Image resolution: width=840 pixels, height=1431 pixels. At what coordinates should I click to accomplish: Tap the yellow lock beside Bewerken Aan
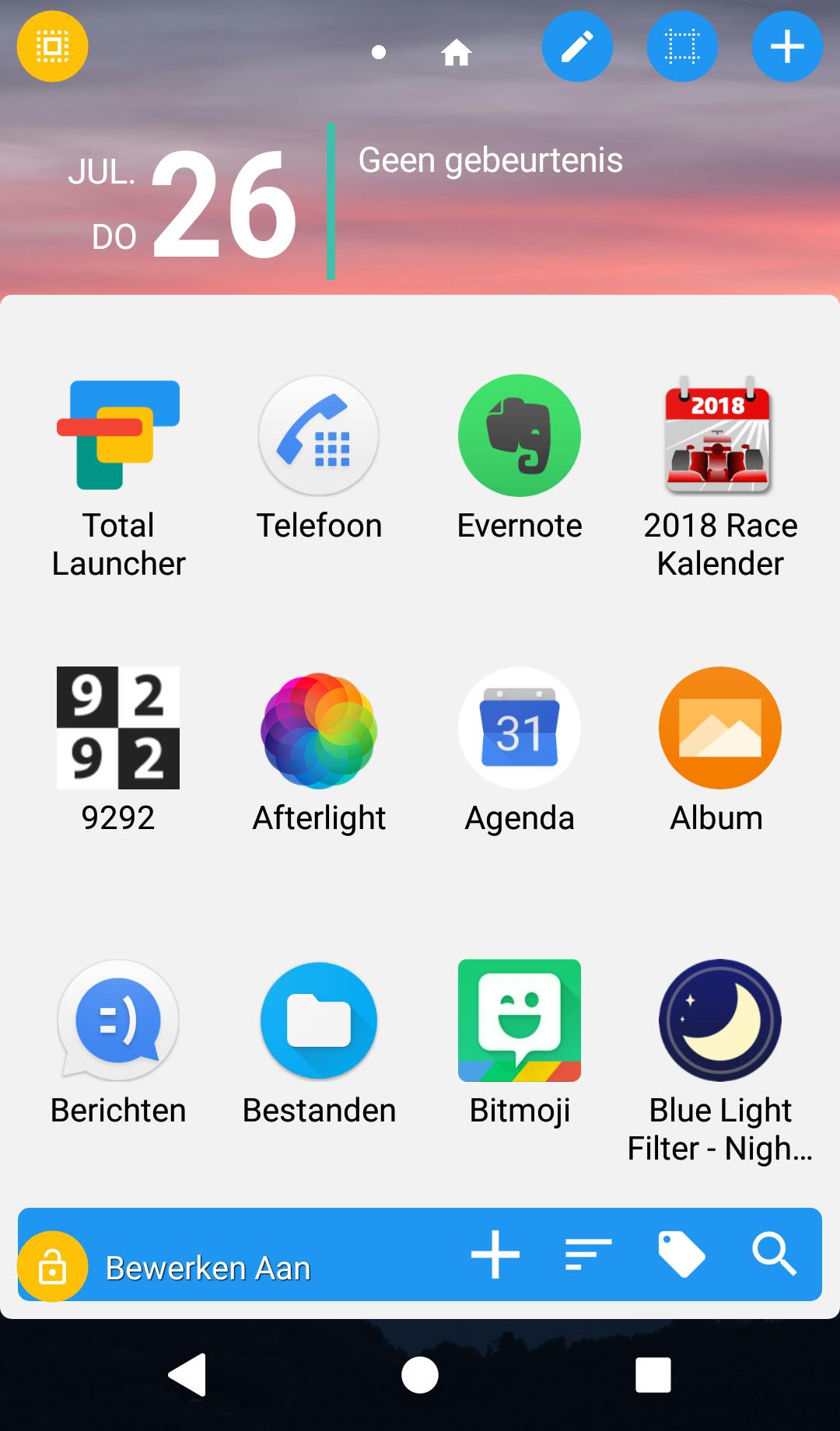pyautogui.click(x=52, y=1266)
